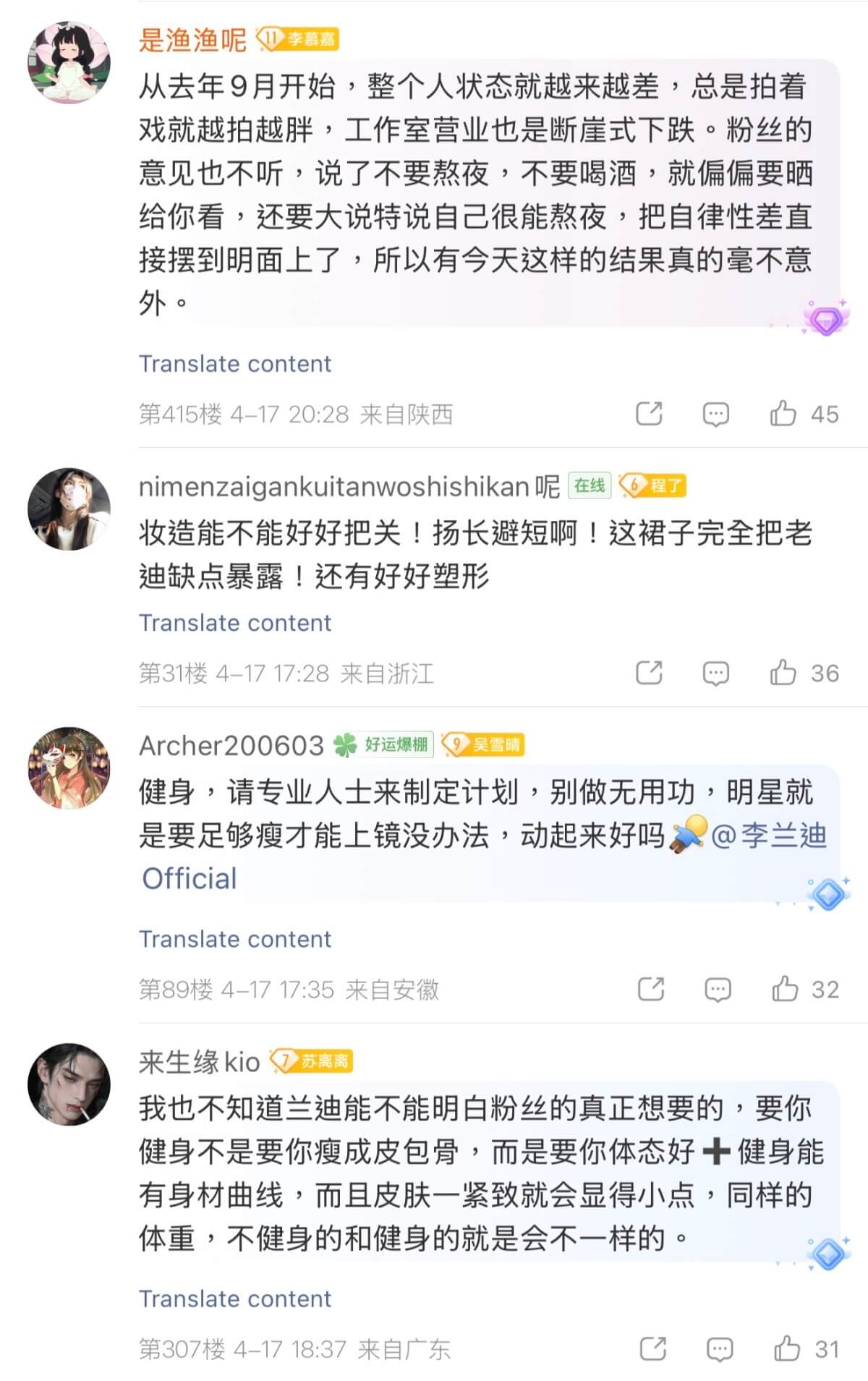Open the @李兰迪Official mention
Screen dimensions: 868x1381
[x=768, y=836]
